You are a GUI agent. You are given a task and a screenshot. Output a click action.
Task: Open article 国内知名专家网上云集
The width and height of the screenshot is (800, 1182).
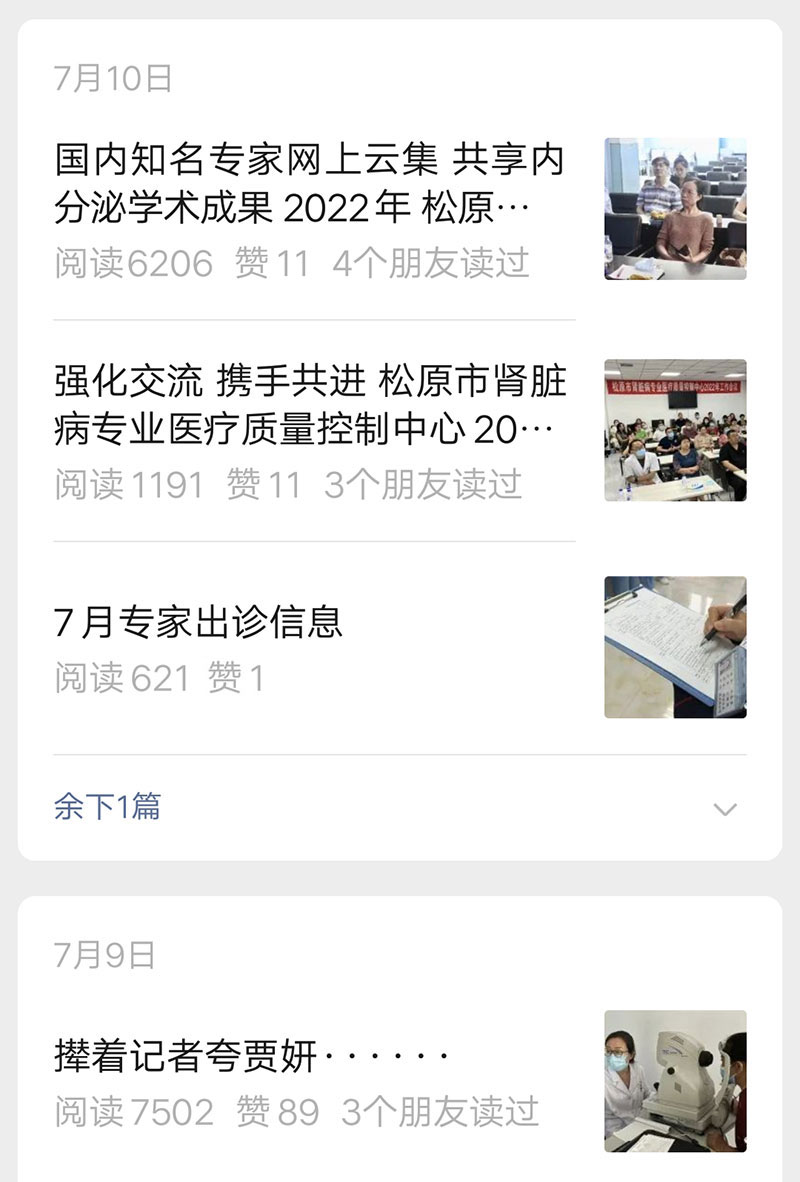310,185
